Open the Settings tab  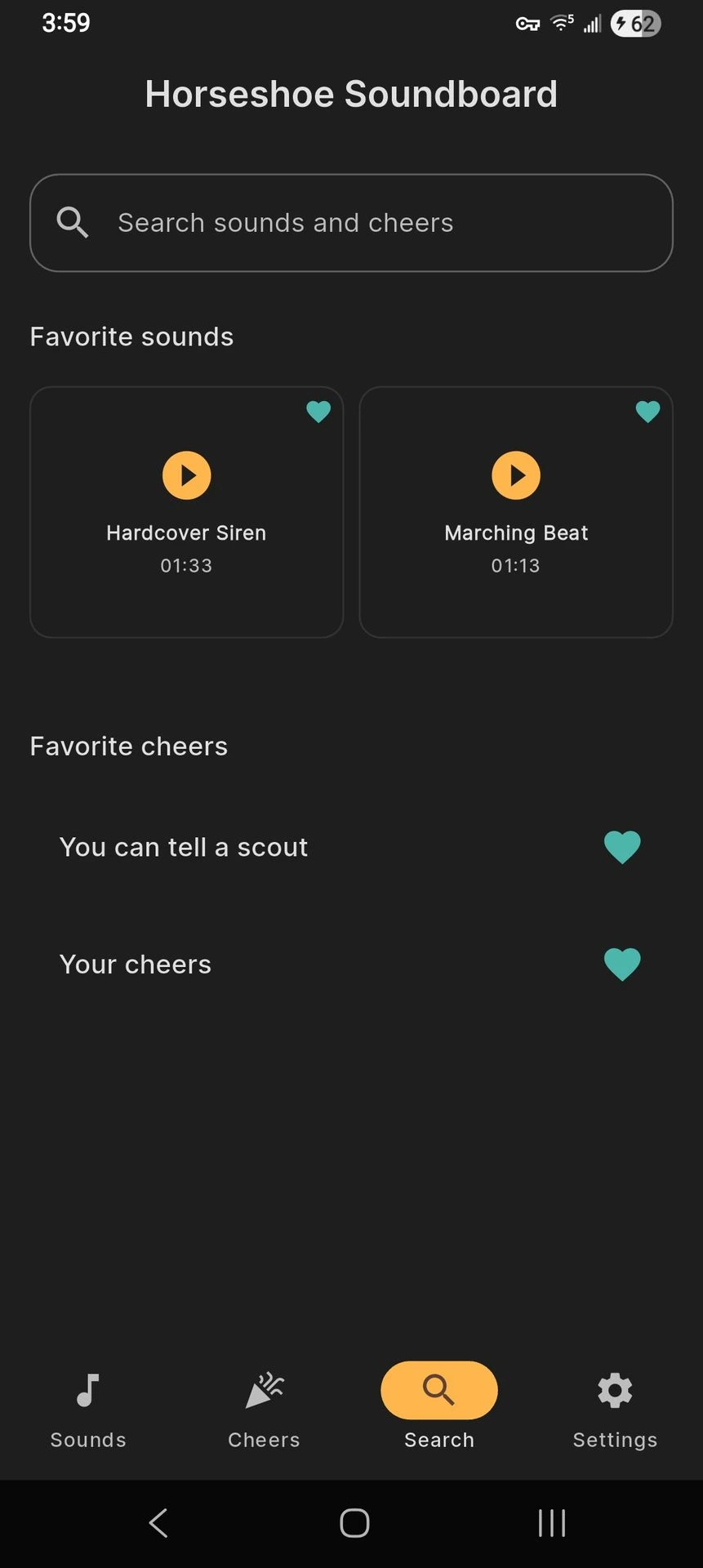click(615, 1406)
